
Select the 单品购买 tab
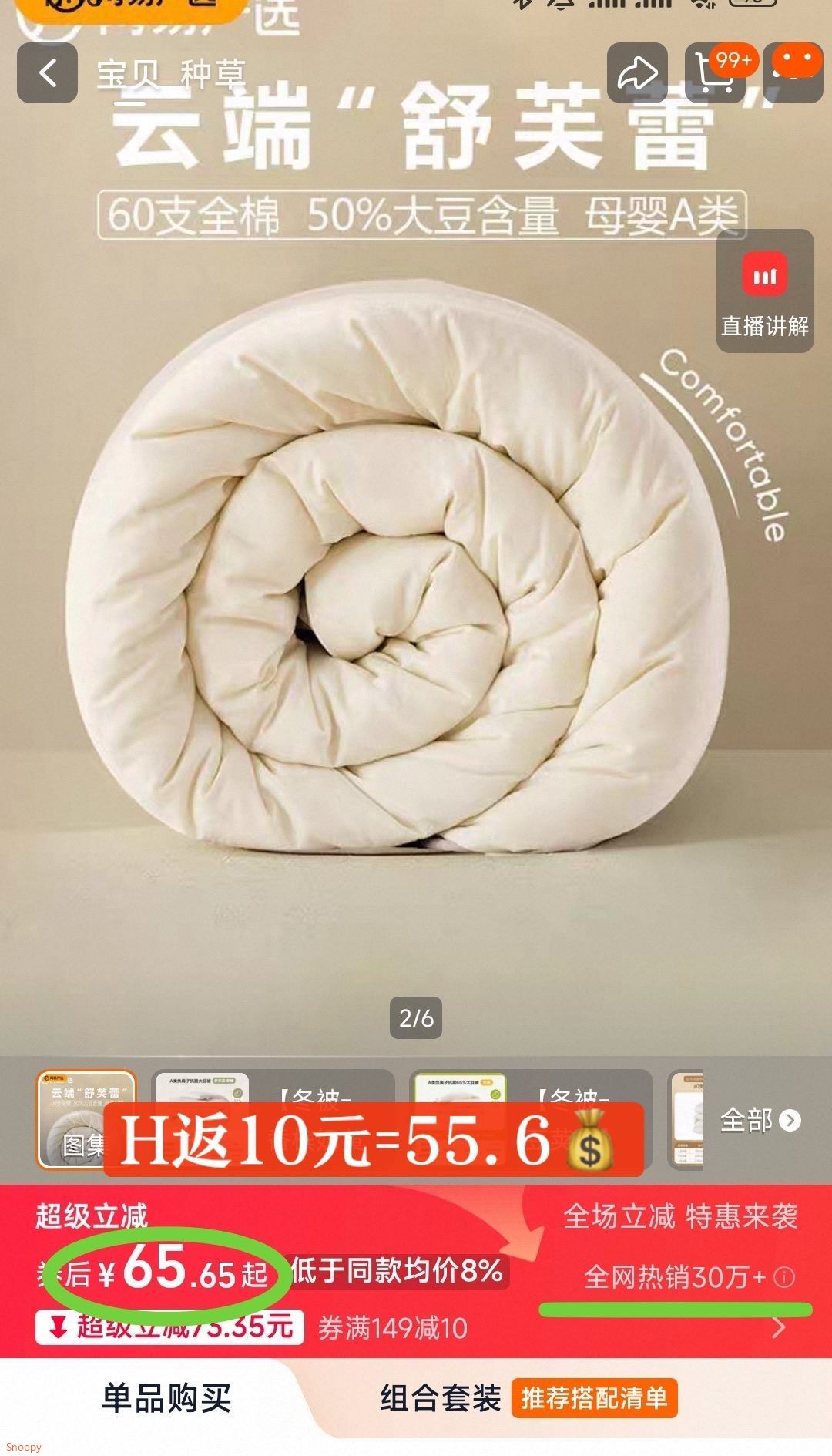click(x=166, y=1398)
